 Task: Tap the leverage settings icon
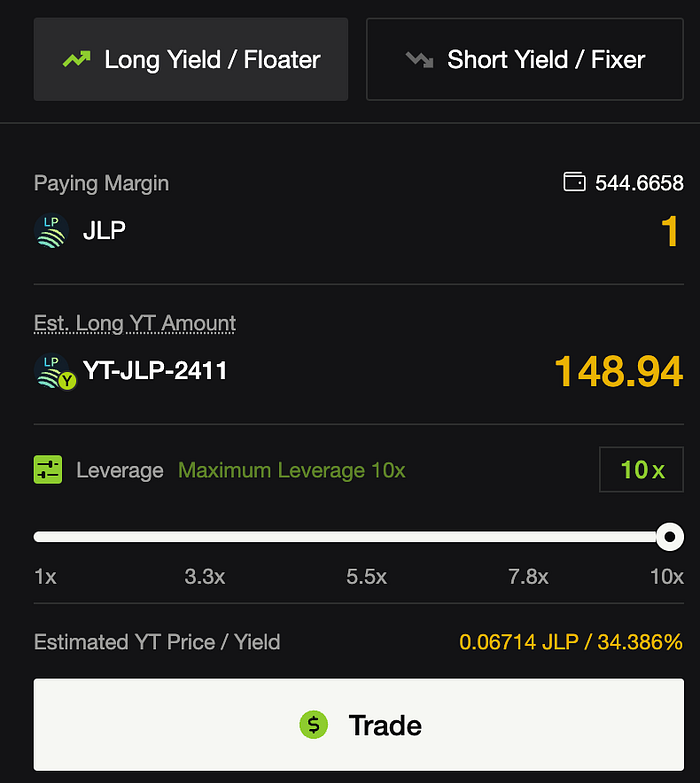point(48,470)
